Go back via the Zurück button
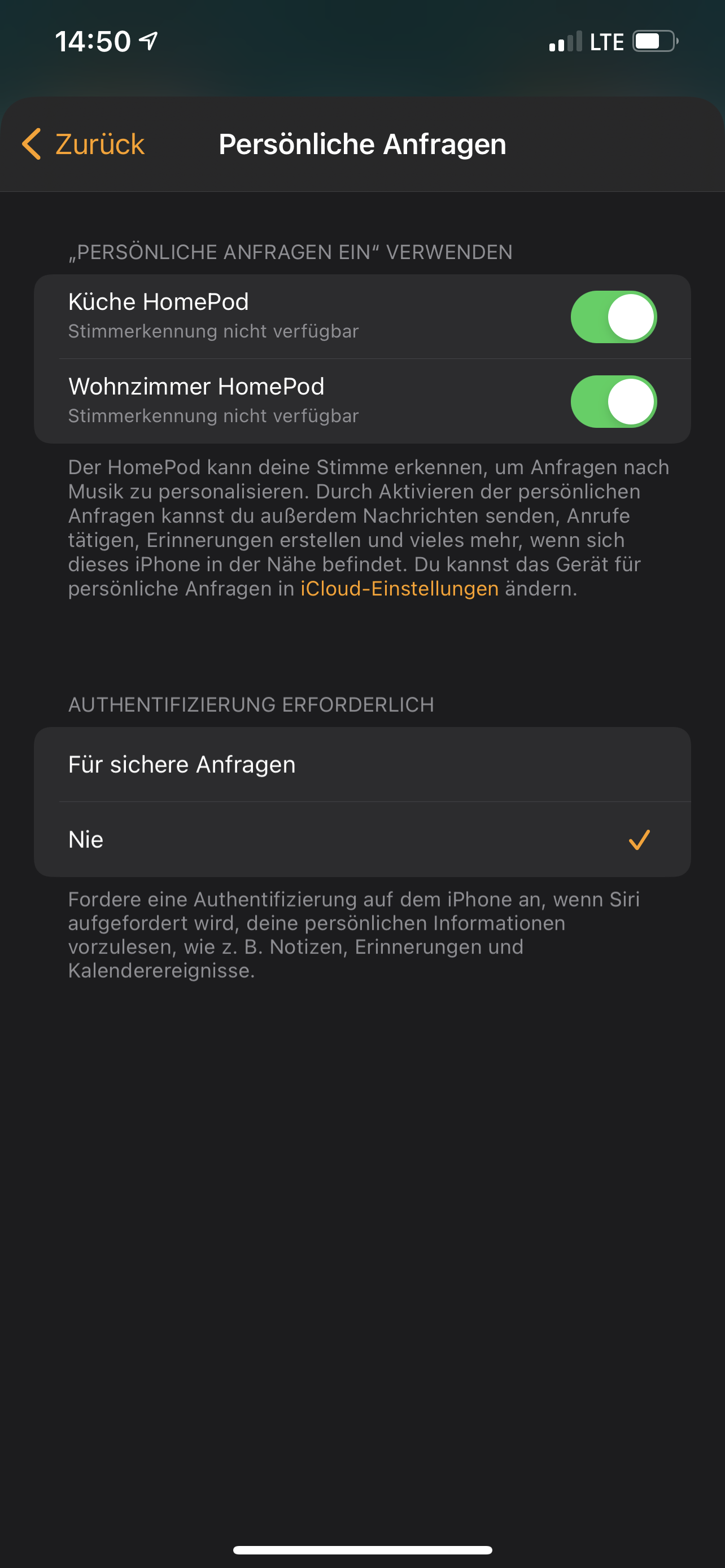Screen dimensions: 725x1568 click(x=84, y=144)
